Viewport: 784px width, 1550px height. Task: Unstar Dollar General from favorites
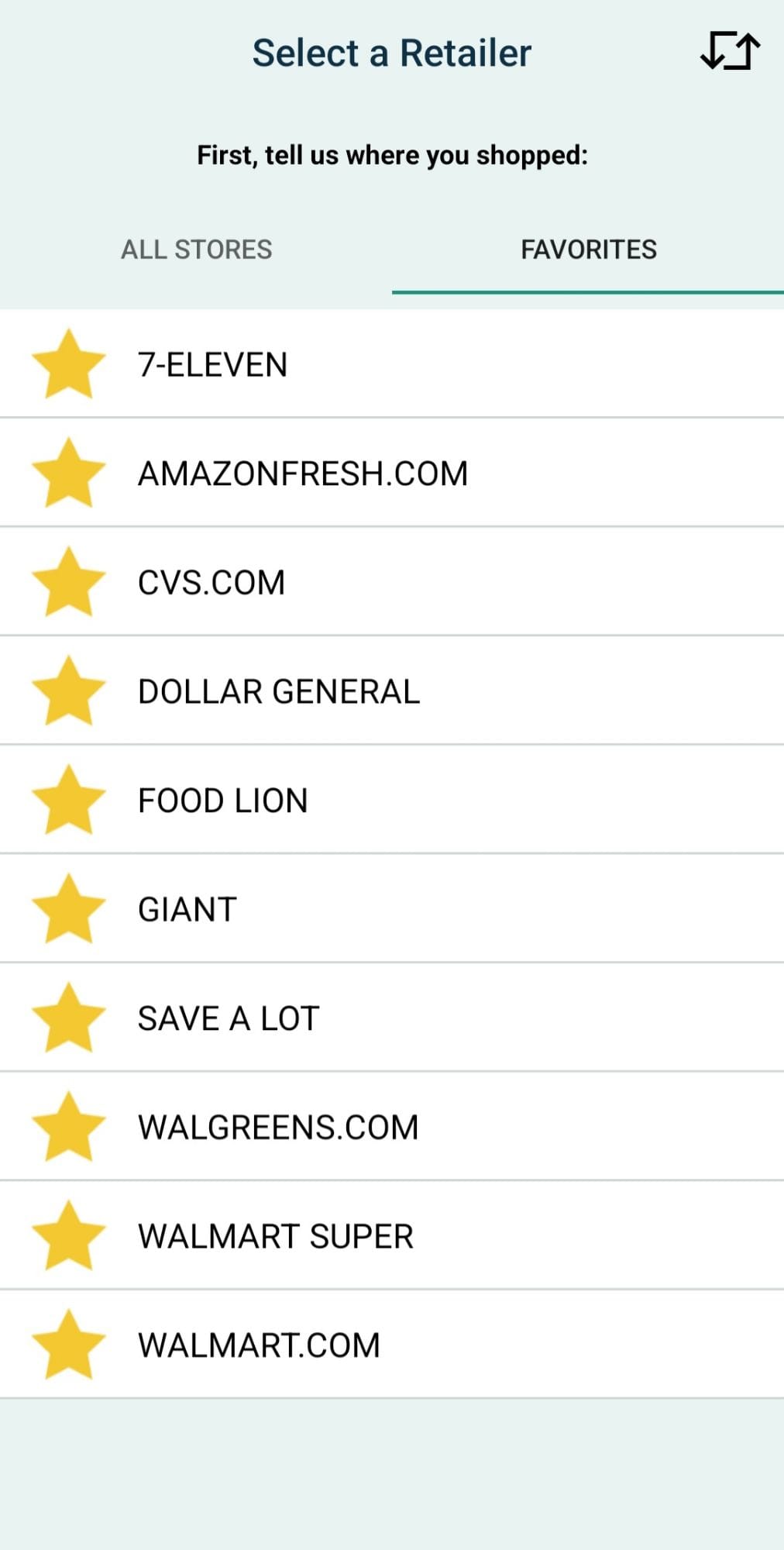click(69, 691)
